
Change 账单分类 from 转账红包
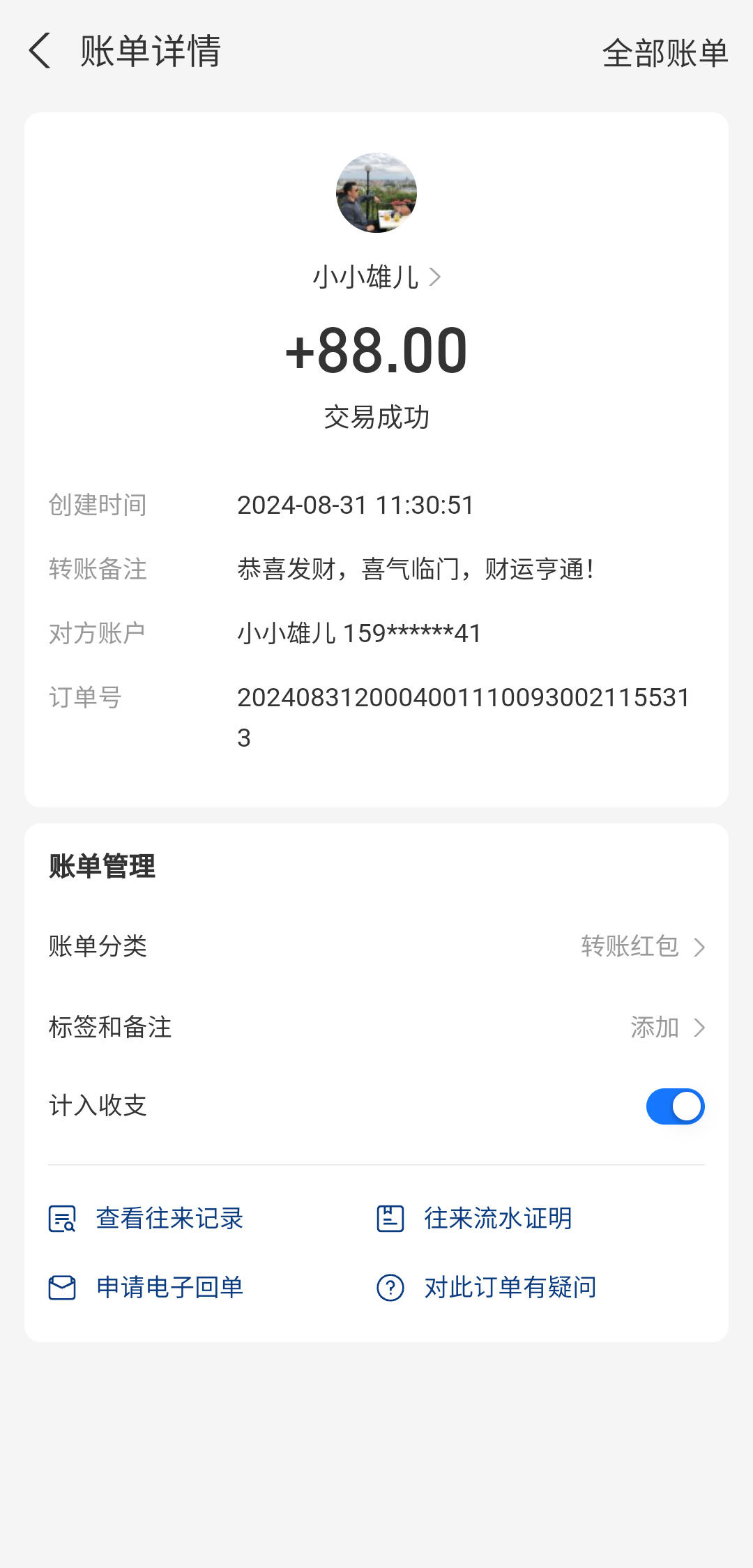tap(643, 947)
